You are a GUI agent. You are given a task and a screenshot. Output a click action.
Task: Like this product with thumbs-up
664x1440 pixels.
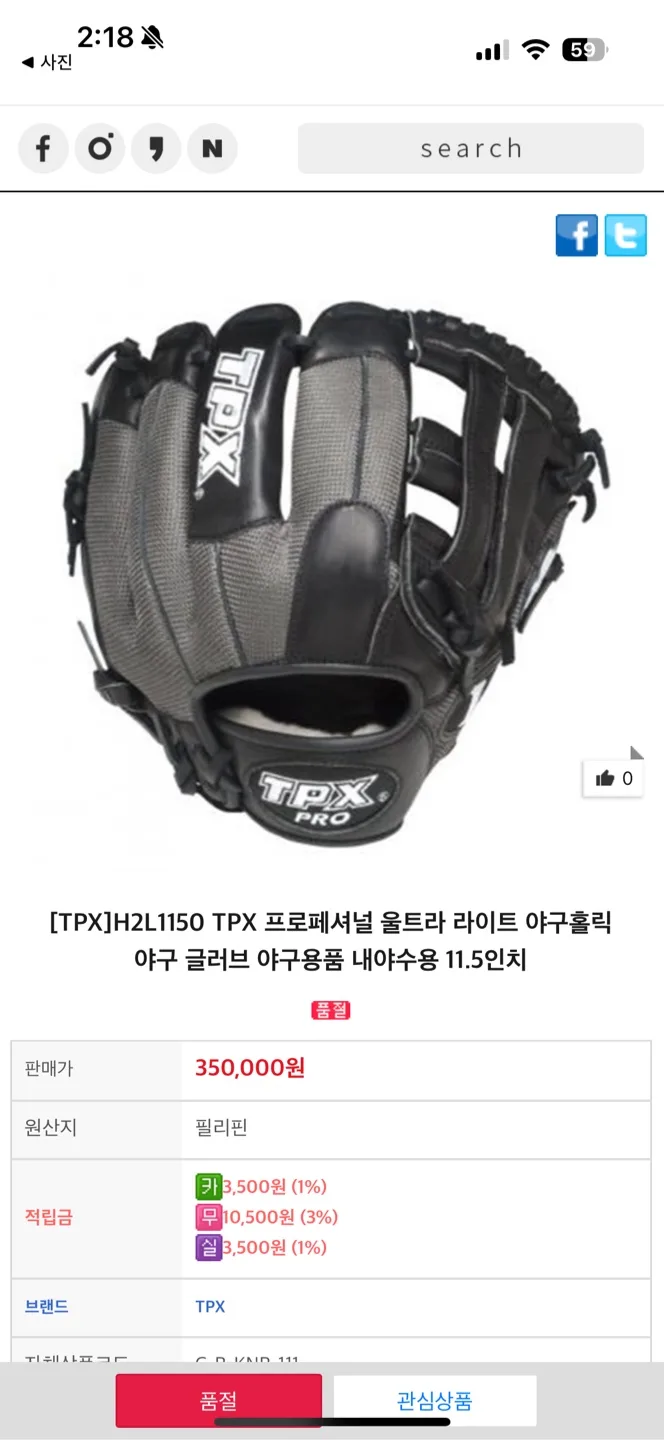[x=613, y=778]
